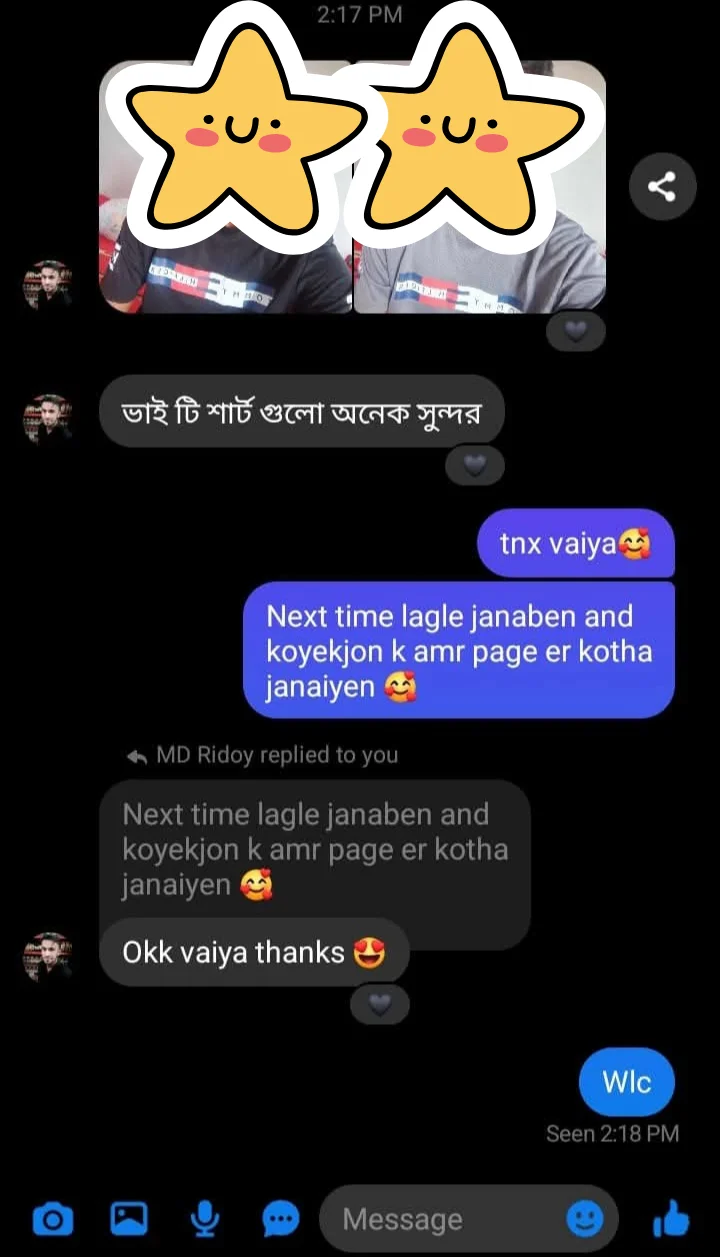Jump to the quoted "Next time lagle" reply
The height and width of the screenshot is (1257, 720).
(314, 849)
